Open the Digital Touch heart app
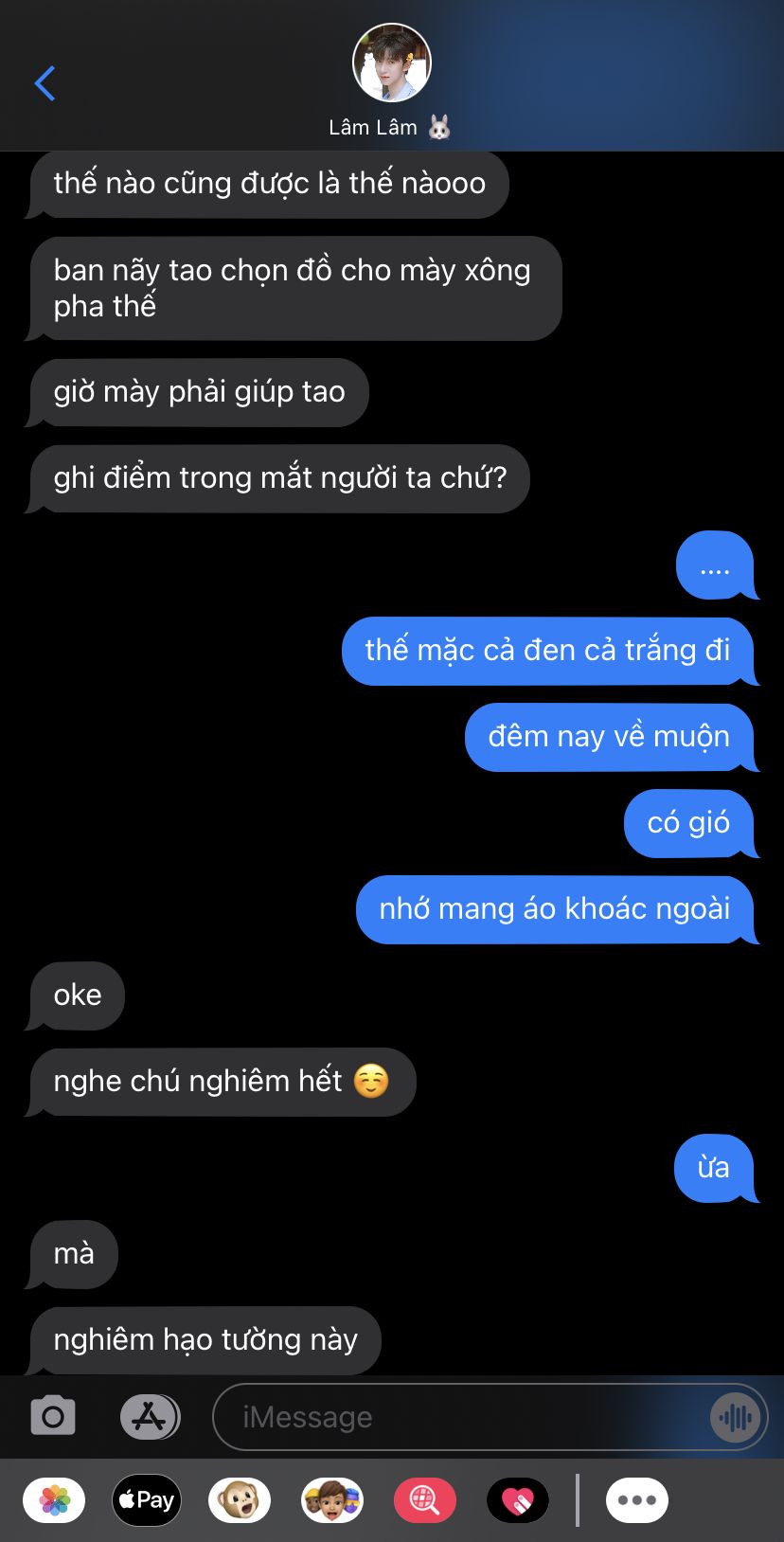 (518, 1500)
